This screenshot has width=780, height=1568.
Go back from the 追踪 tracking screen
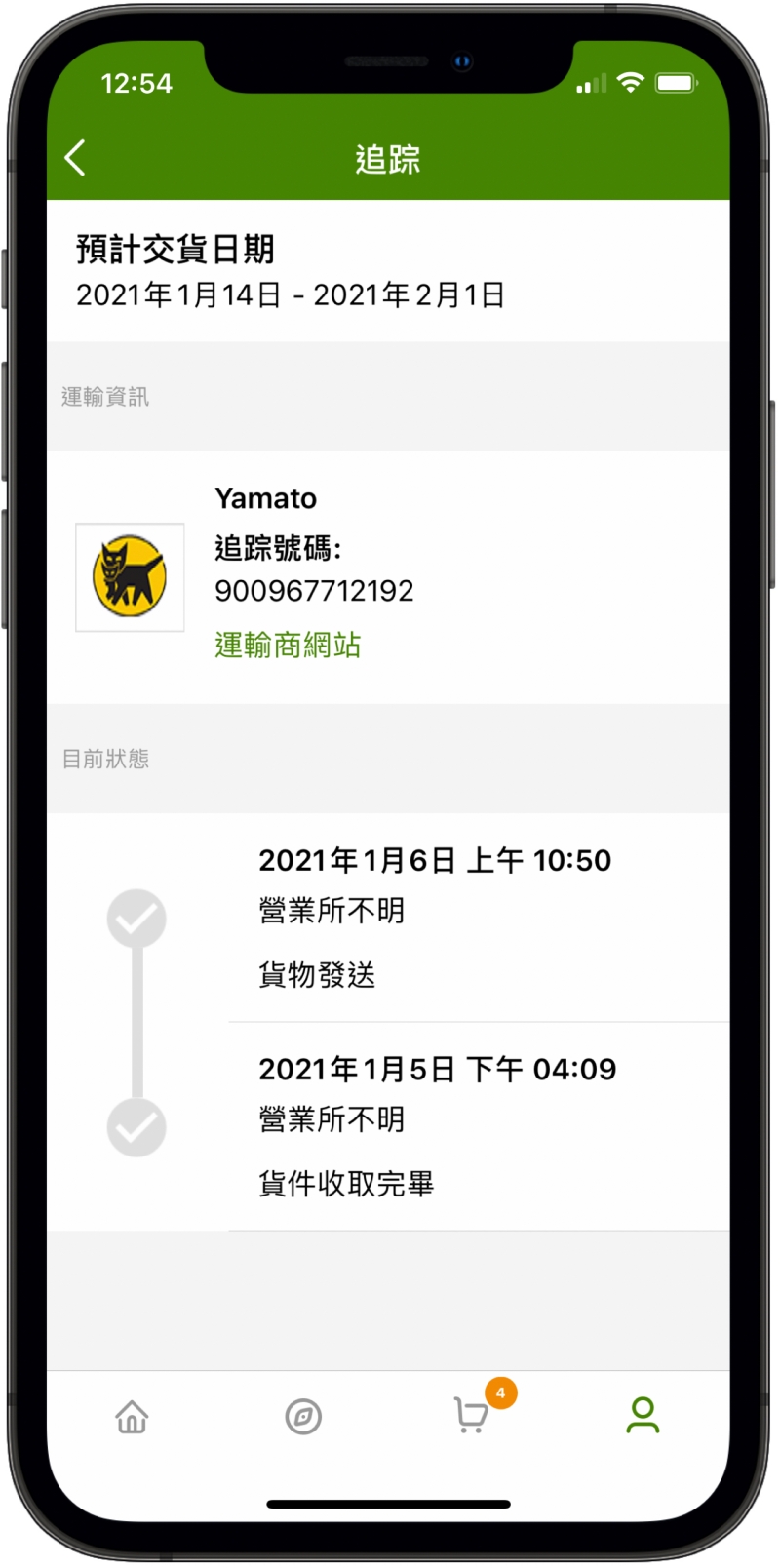(x=76, y=158)
